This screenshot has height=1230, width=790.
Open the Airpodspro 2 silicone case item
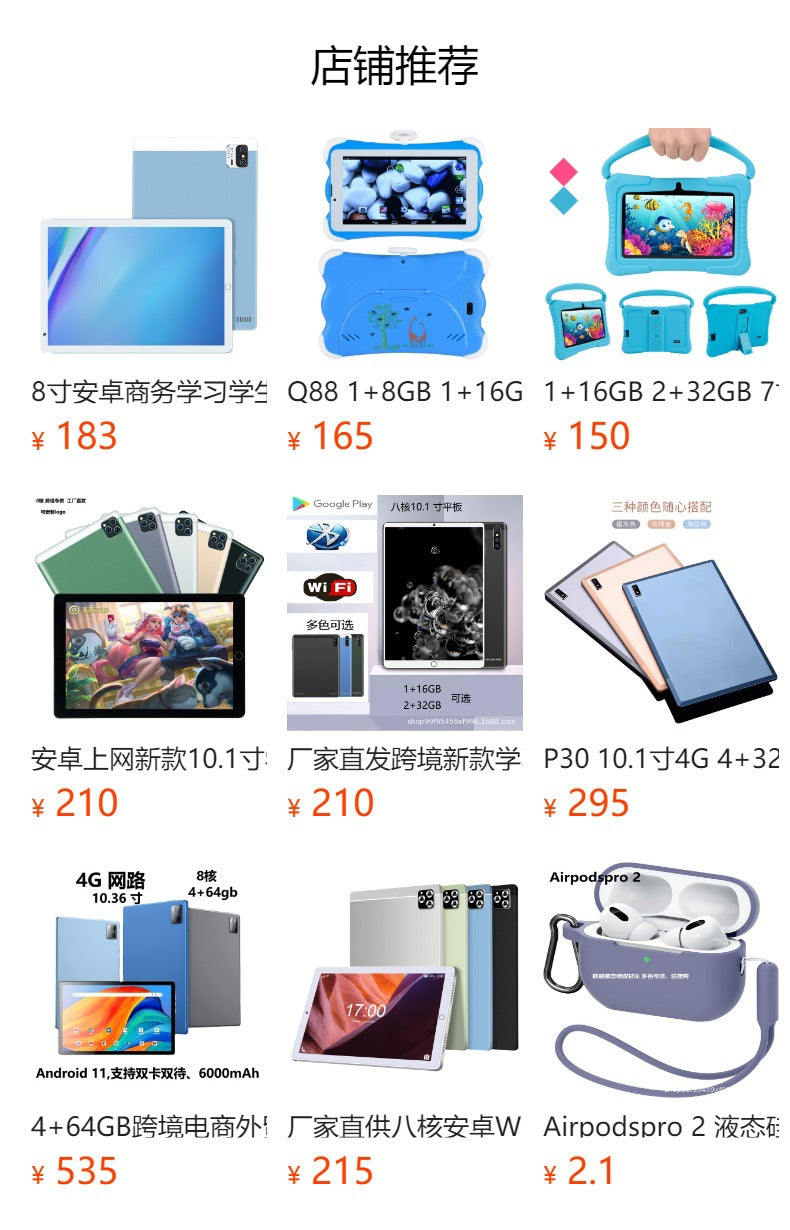[x=660, y=980]
